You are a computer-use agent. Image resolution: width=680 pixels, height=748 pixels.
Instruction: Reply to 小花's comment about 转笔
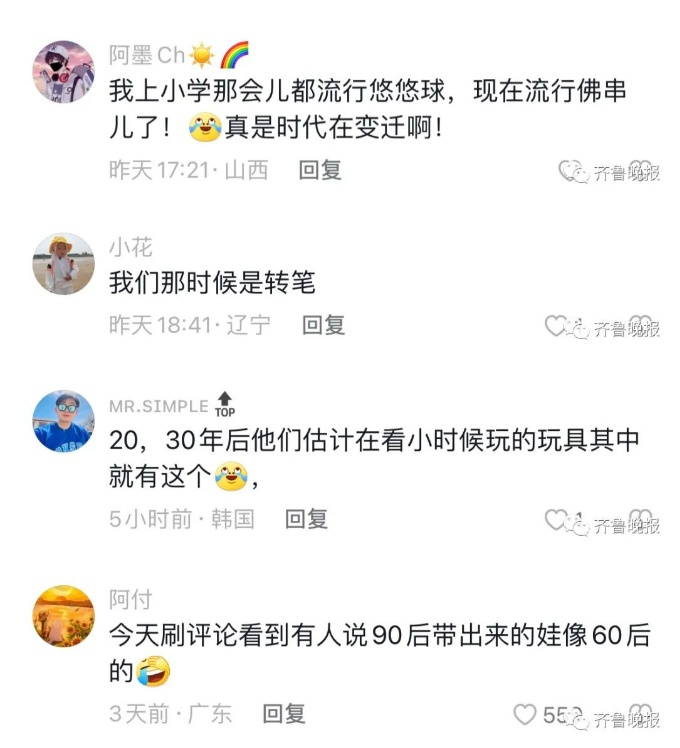pyautogui.click(x=323, y=325)
